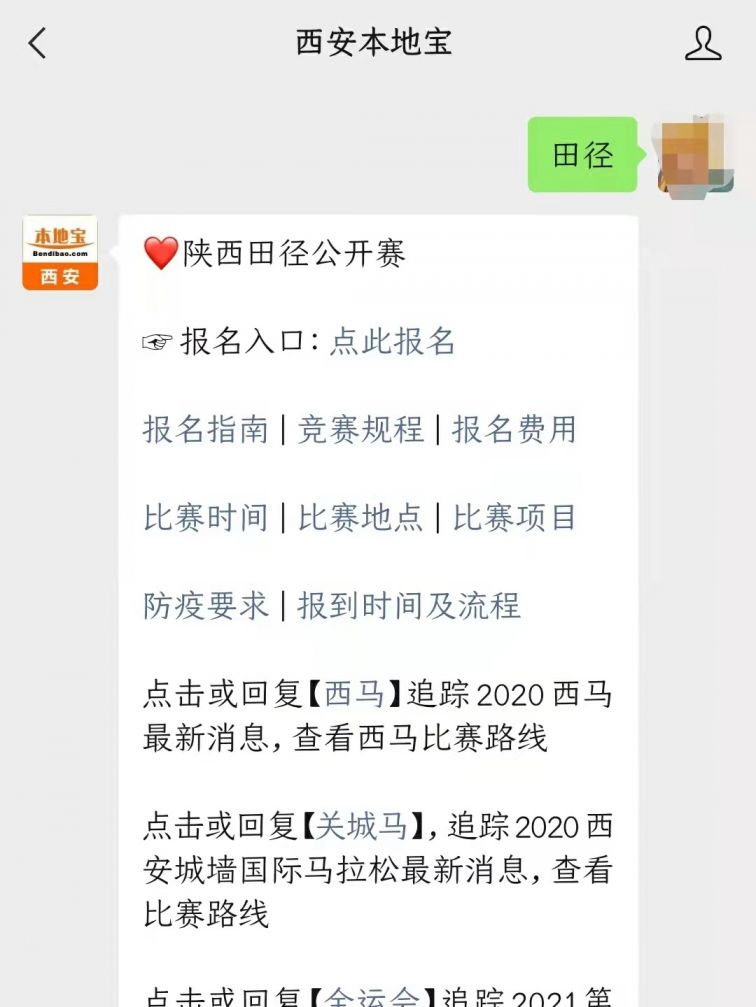Open the 防疫要求 link
Viewport: 756px width, 1007px height.
coord(205,606)
